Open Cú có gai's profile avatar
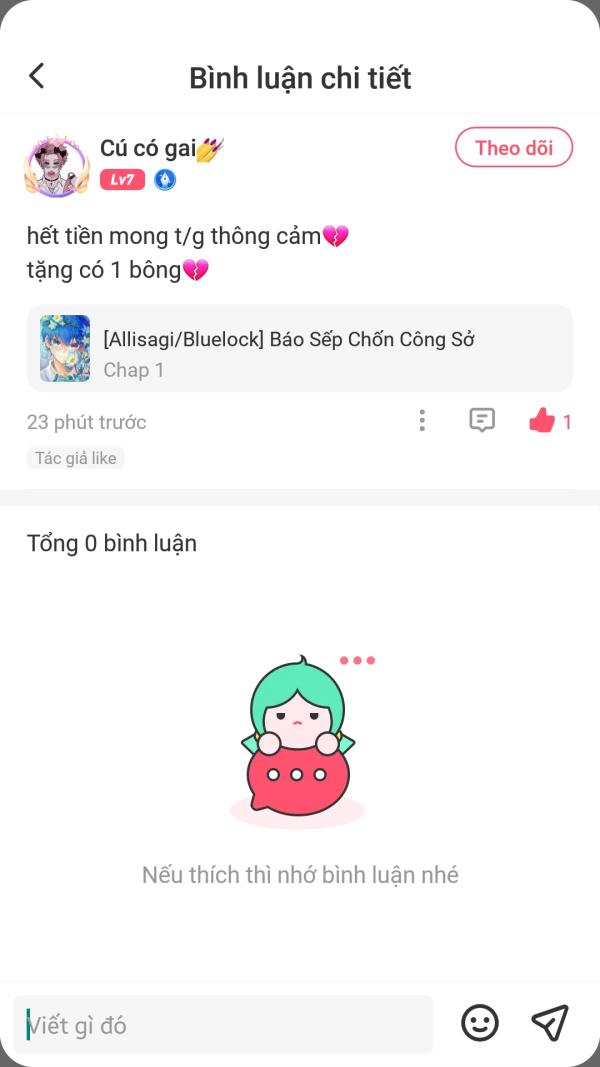The height and width of the screenshot is (1067, 600). [57, 164]
